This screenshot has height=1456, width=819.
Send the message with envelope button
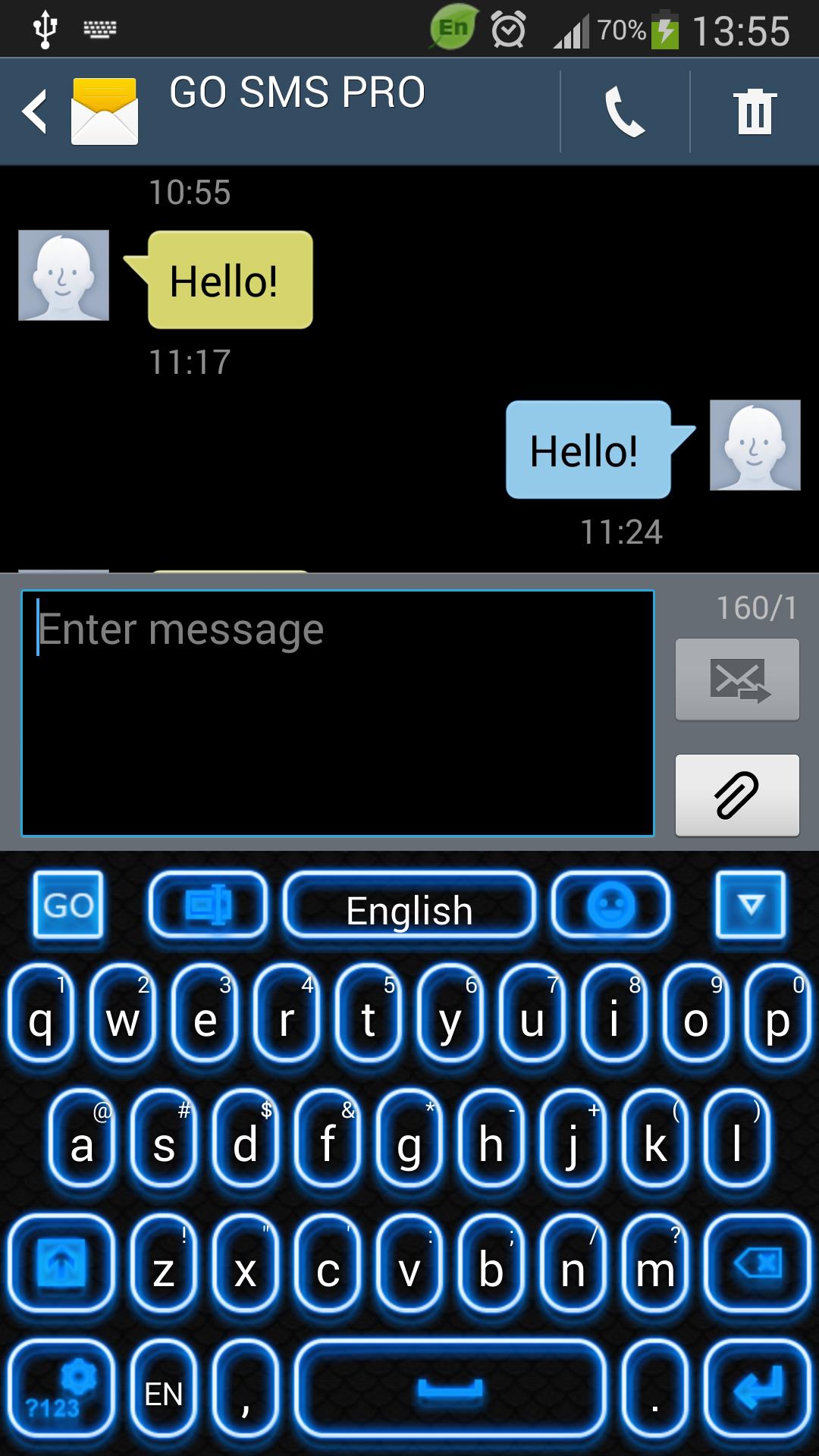736,679
